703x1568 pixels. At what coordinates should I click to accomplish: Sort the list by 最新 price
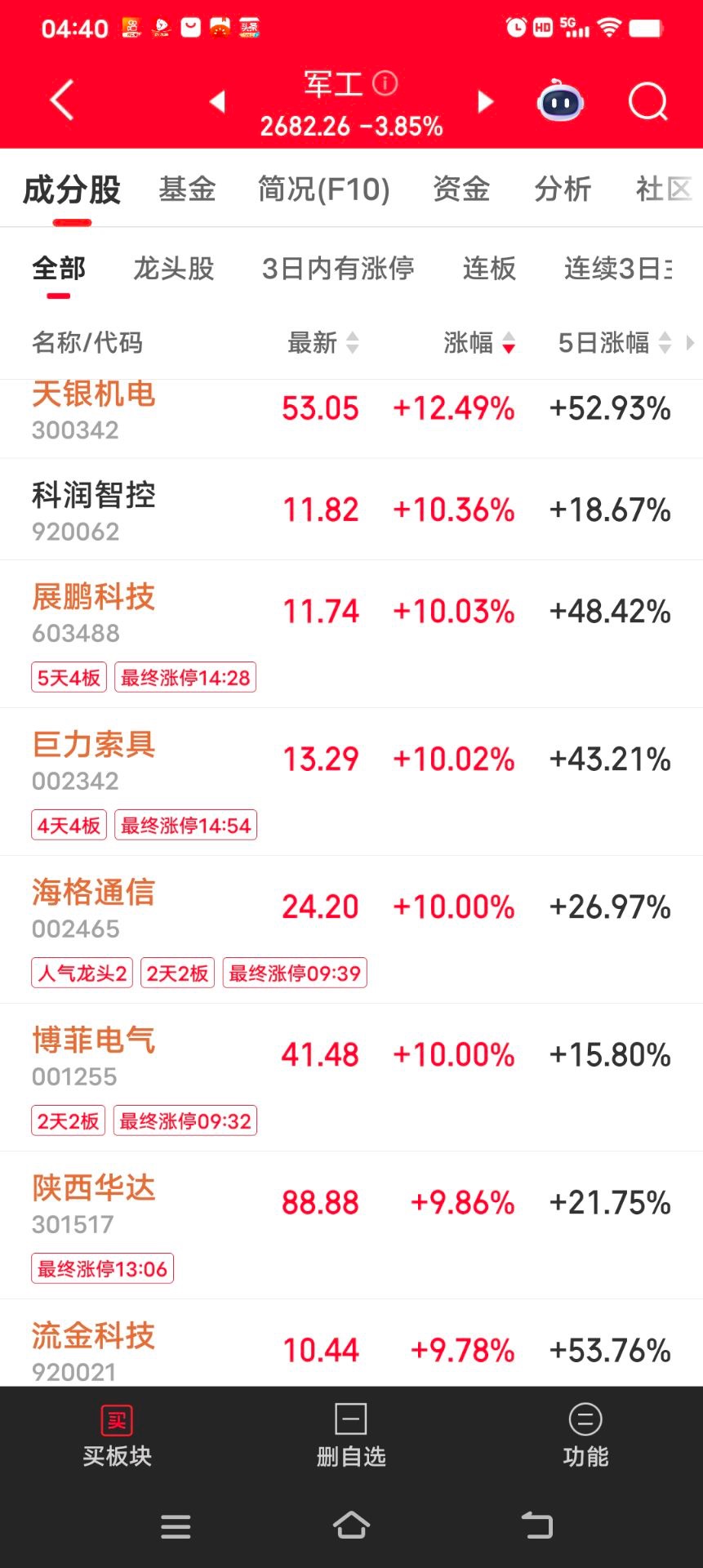click(x=323, y=342)
